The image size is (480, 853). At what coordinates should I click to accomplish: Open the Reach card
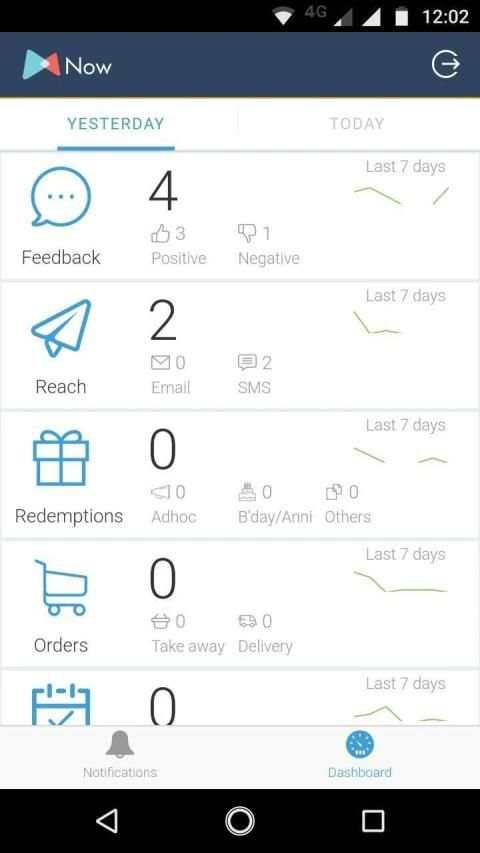pos(240,346)
